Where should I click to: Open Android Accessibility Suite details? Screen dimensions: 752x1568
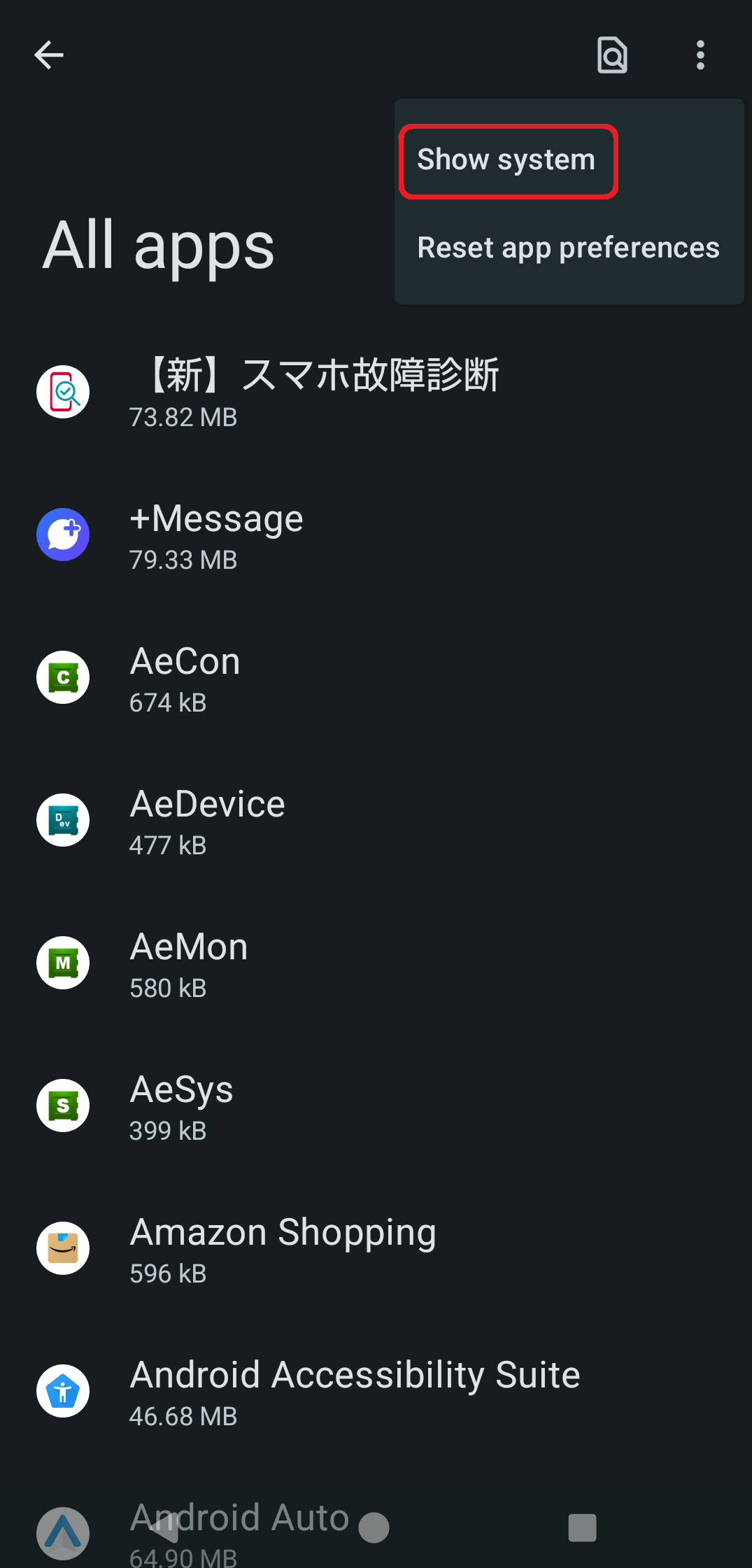coord(376,1391)
